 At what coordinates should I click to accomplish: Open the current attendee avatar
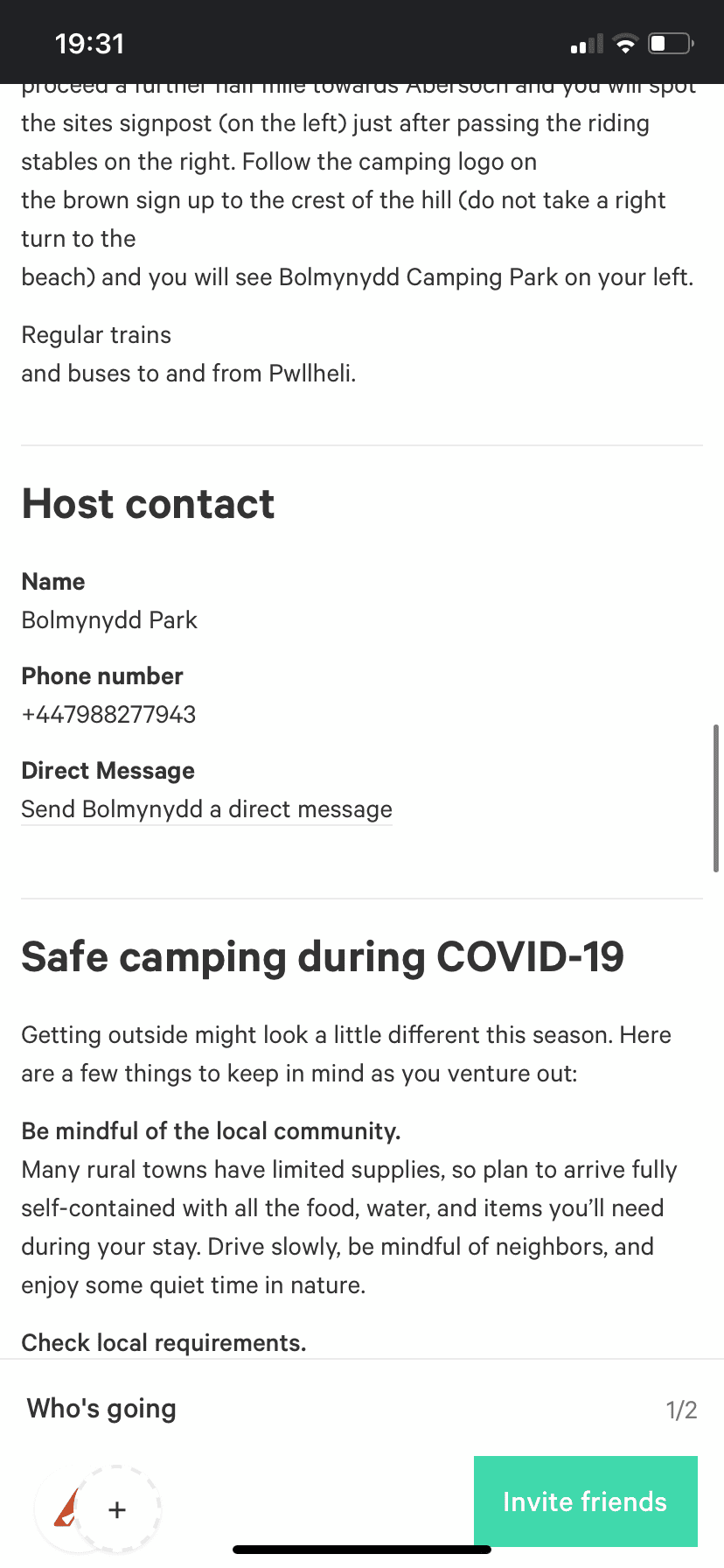coord(61,1509)
